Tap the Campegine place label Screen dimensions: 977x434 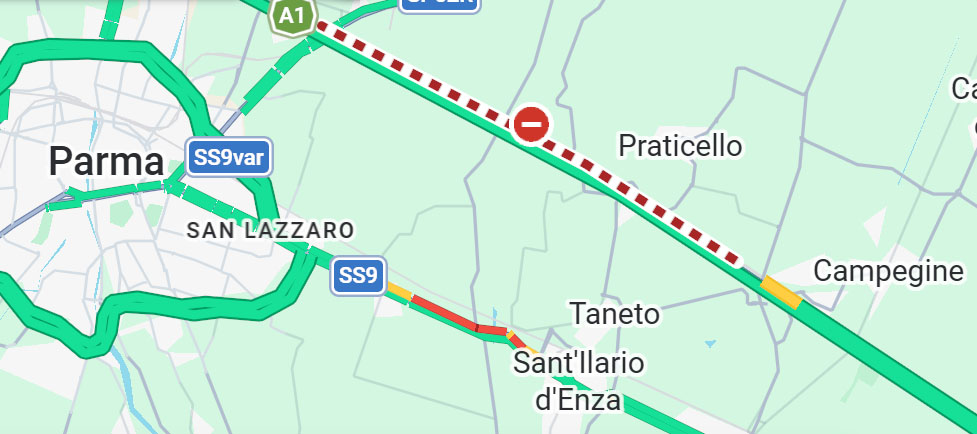click(x=888, y=271)
